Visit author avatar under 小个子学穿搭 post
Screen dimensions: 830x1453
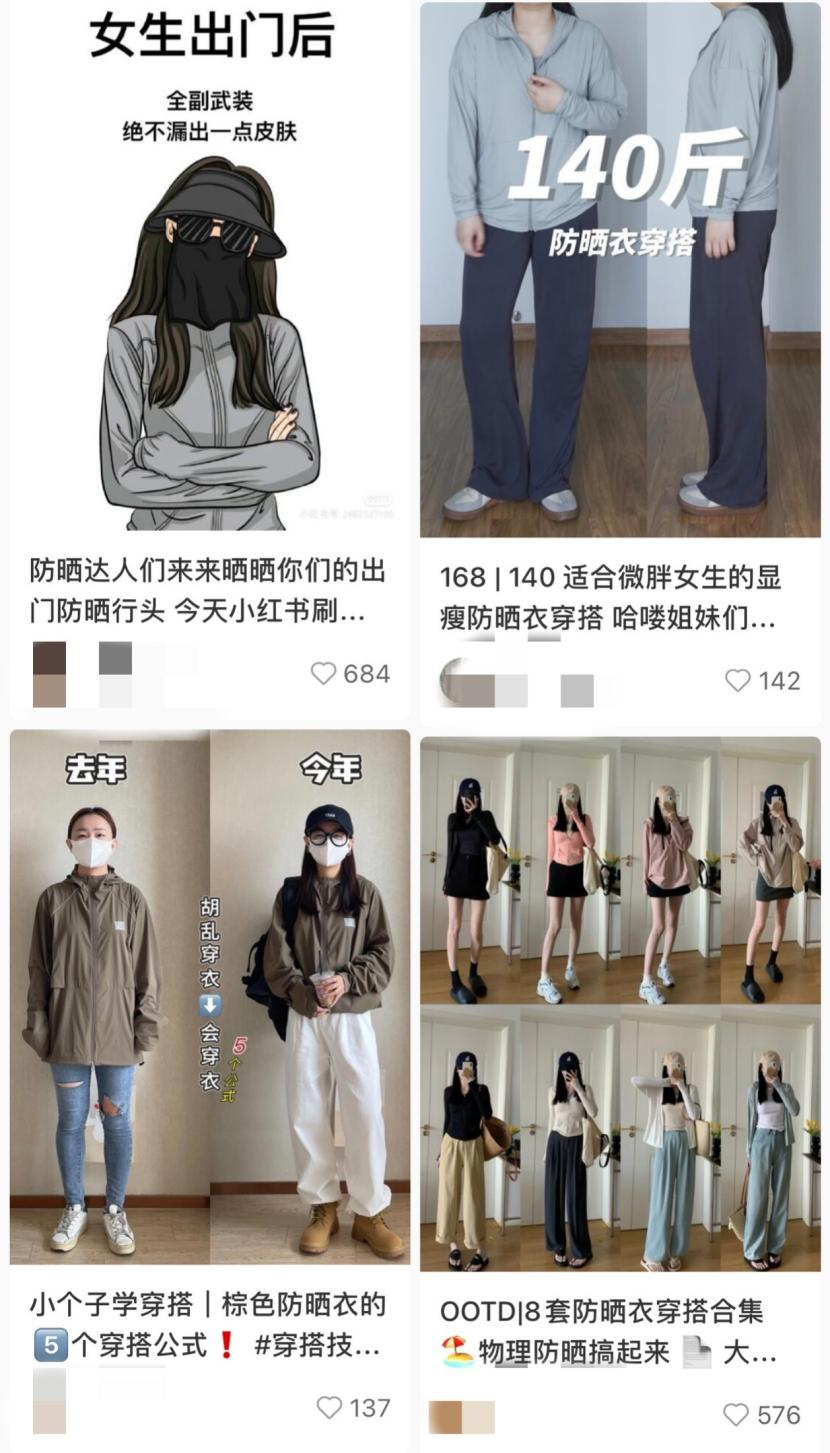(49, 1402)
